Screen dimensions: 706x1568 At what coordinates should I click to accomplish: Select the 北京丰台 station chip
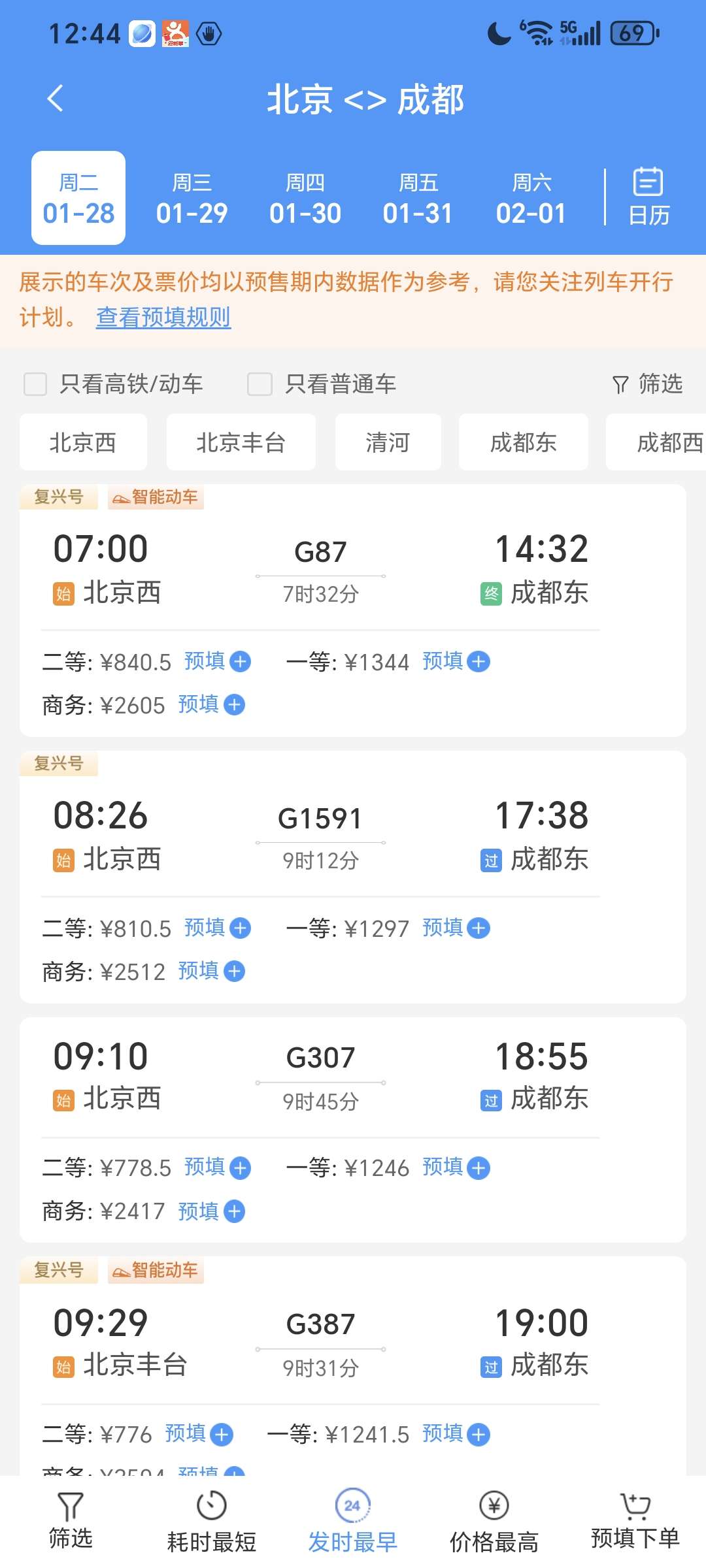point(241,442)
